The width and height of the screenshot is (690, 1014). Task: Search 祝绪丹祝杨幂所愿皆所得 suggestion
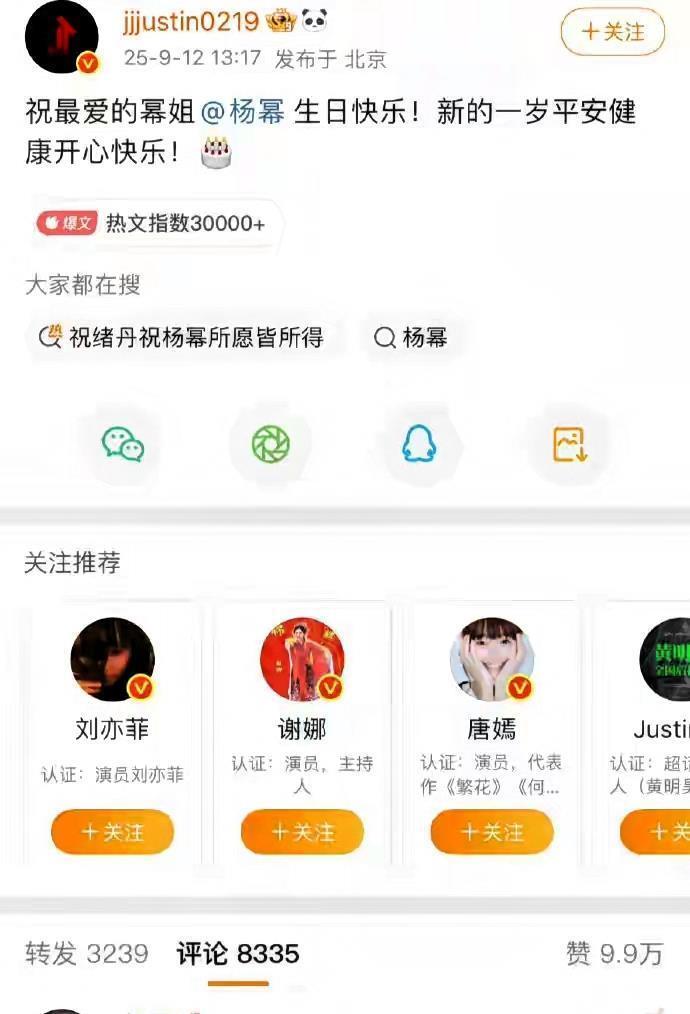coord(182,338)
